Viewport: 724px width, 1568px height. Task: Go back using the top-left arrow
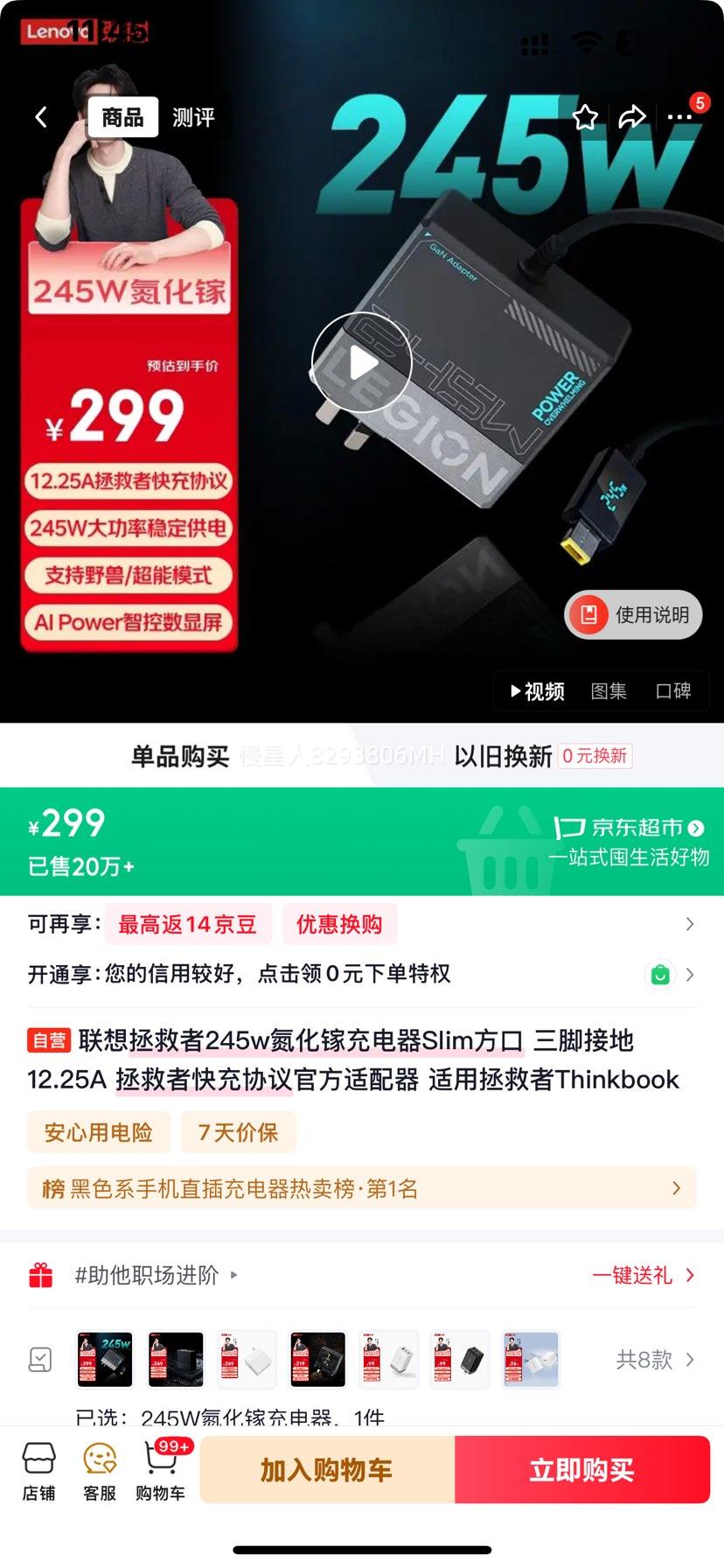41,117
